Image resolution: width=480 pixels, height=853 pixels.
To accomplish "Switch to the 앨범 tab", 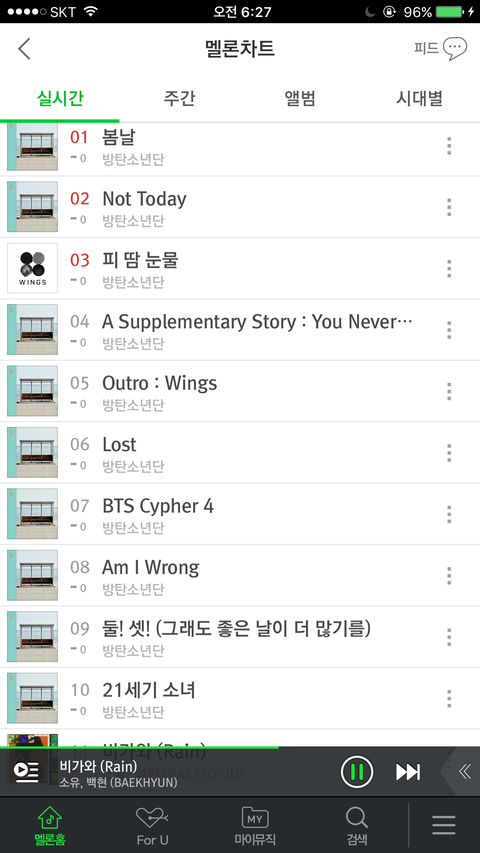I will [x=300, y=98].
